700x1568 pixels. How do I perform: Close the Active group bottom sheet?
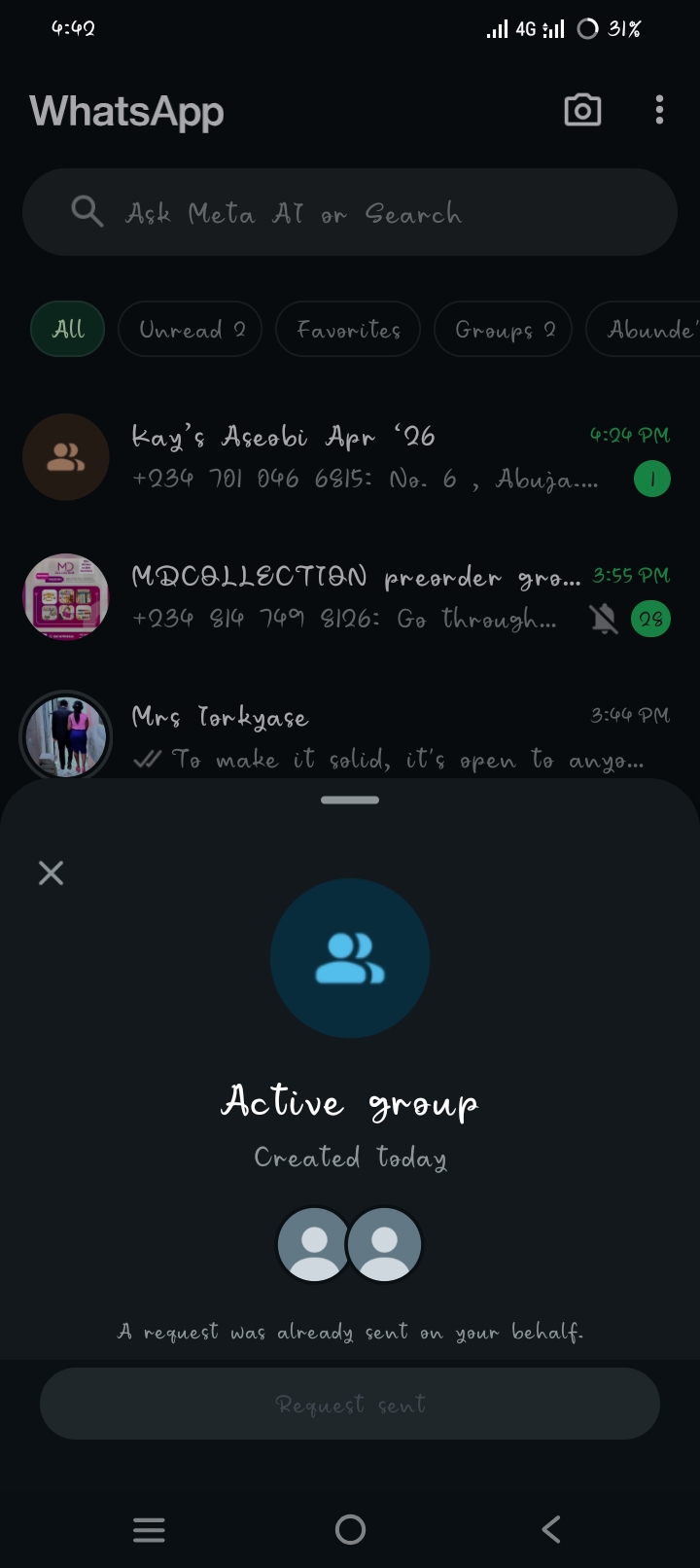[x=51, y=873]
